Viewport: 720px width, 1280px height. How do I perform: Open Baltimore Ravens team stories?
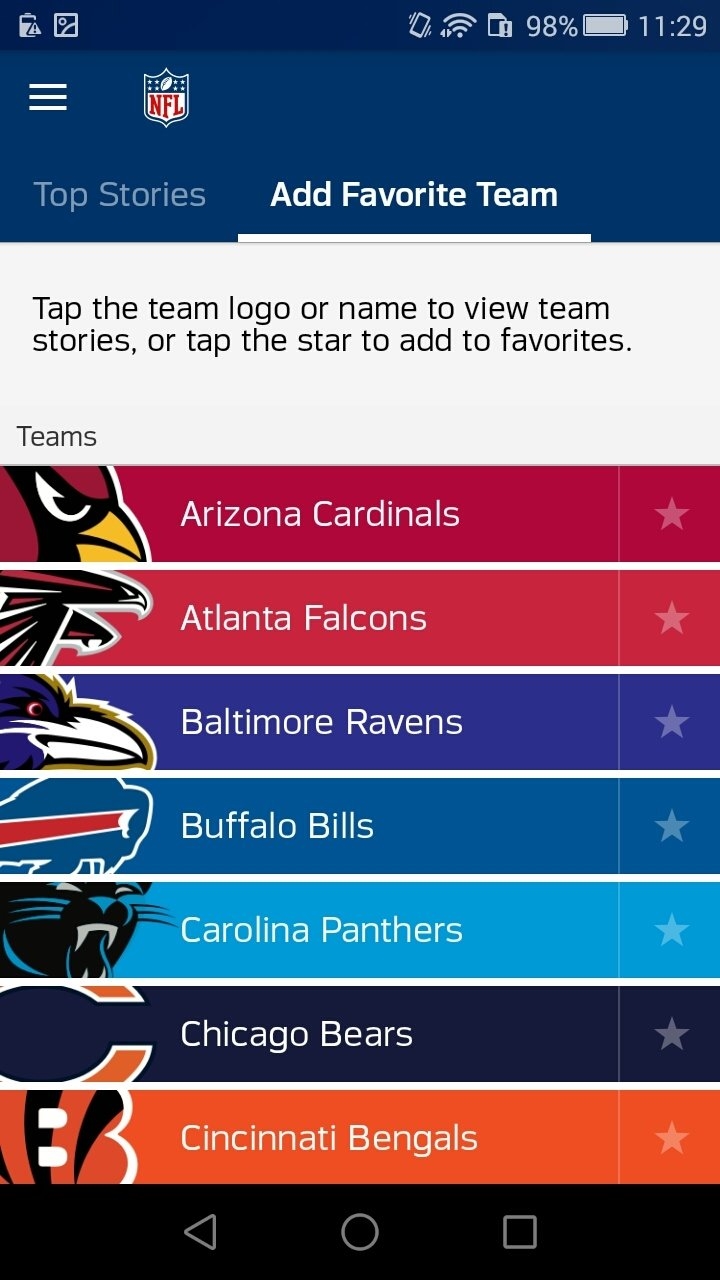point(309,722)
